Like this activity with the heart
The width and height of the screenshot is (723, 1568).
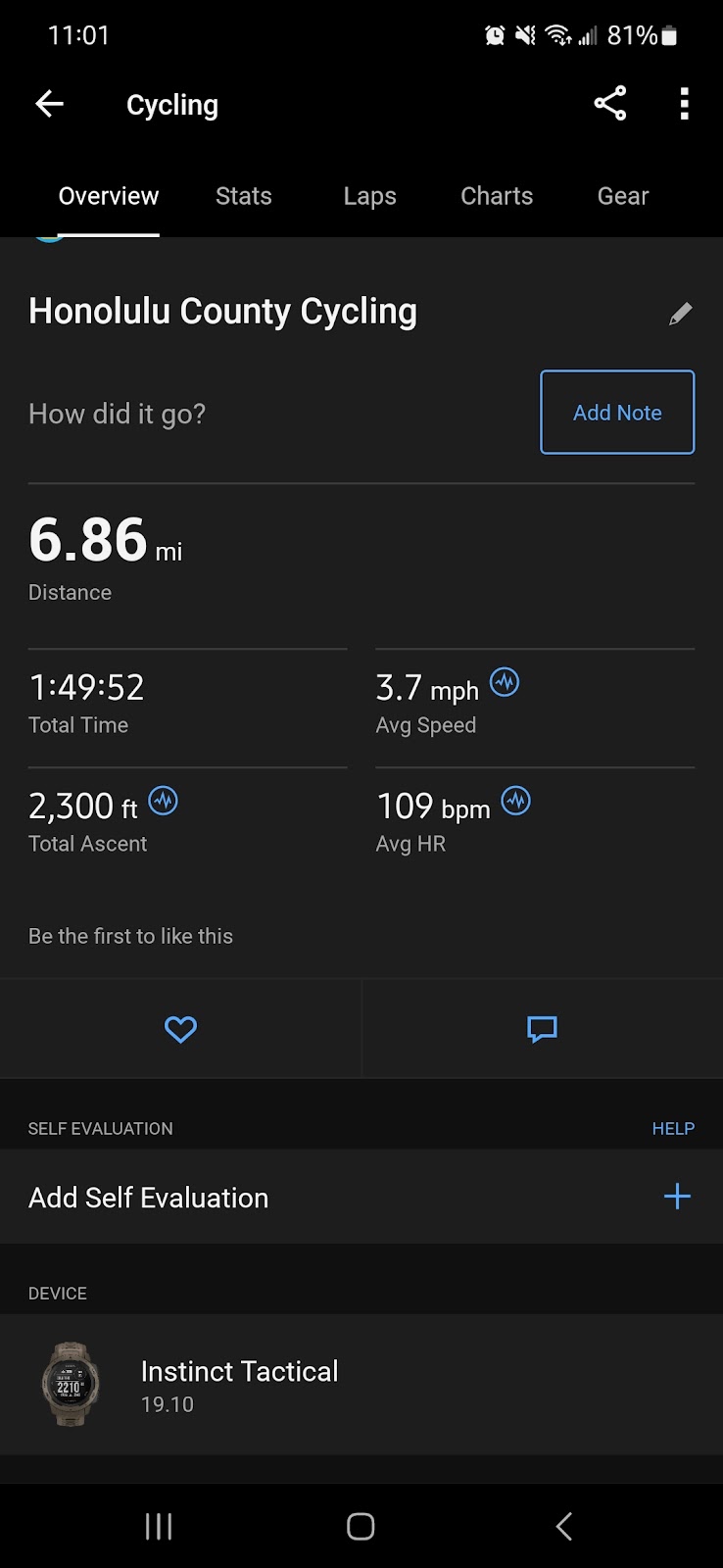tap(180, 1029)
